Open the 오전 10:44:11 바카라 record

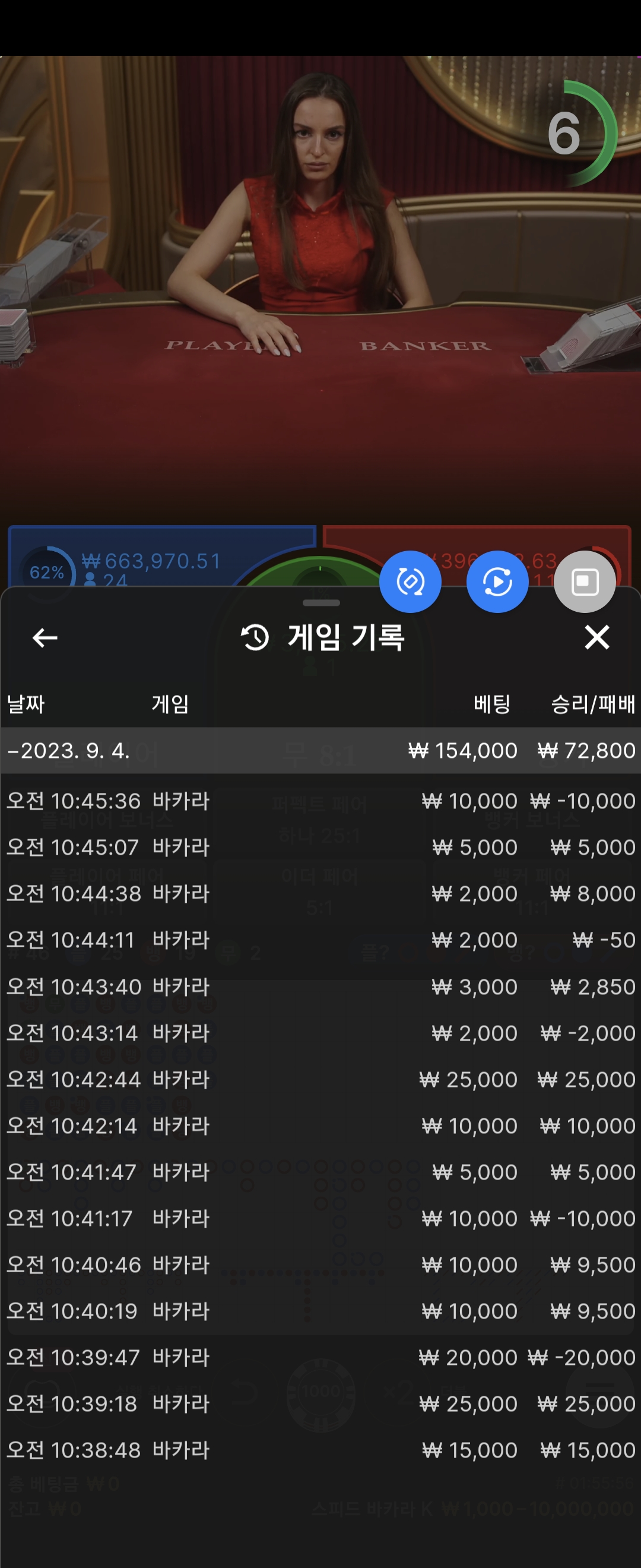tap(320, 940)
